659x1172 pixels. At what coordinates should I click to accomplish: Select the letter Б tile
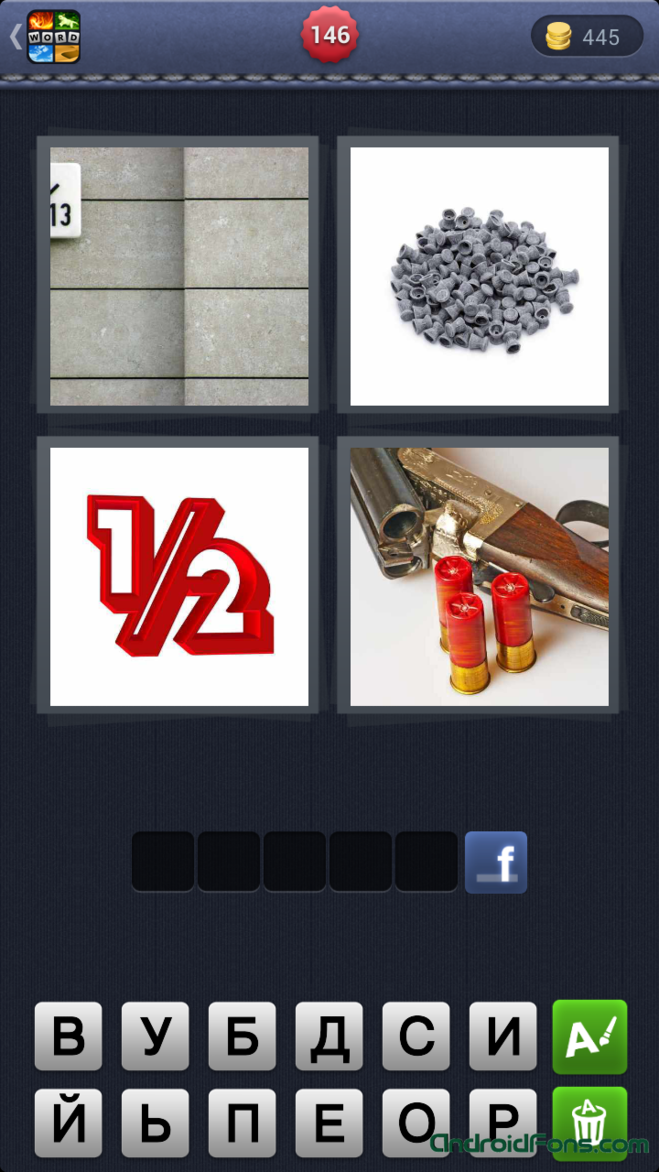point(242,1037)
